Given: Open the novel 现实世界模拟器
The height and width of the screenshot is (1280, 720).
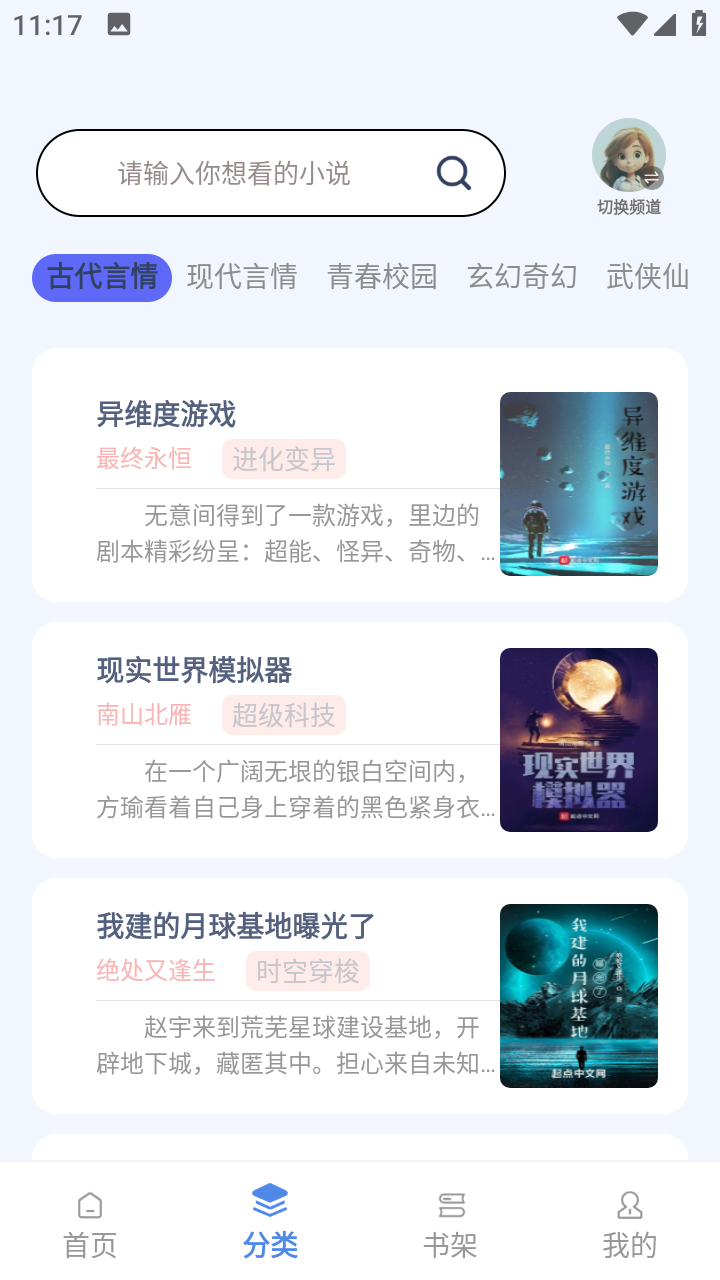Looking at the screenshot, I should tap(360, 740).
